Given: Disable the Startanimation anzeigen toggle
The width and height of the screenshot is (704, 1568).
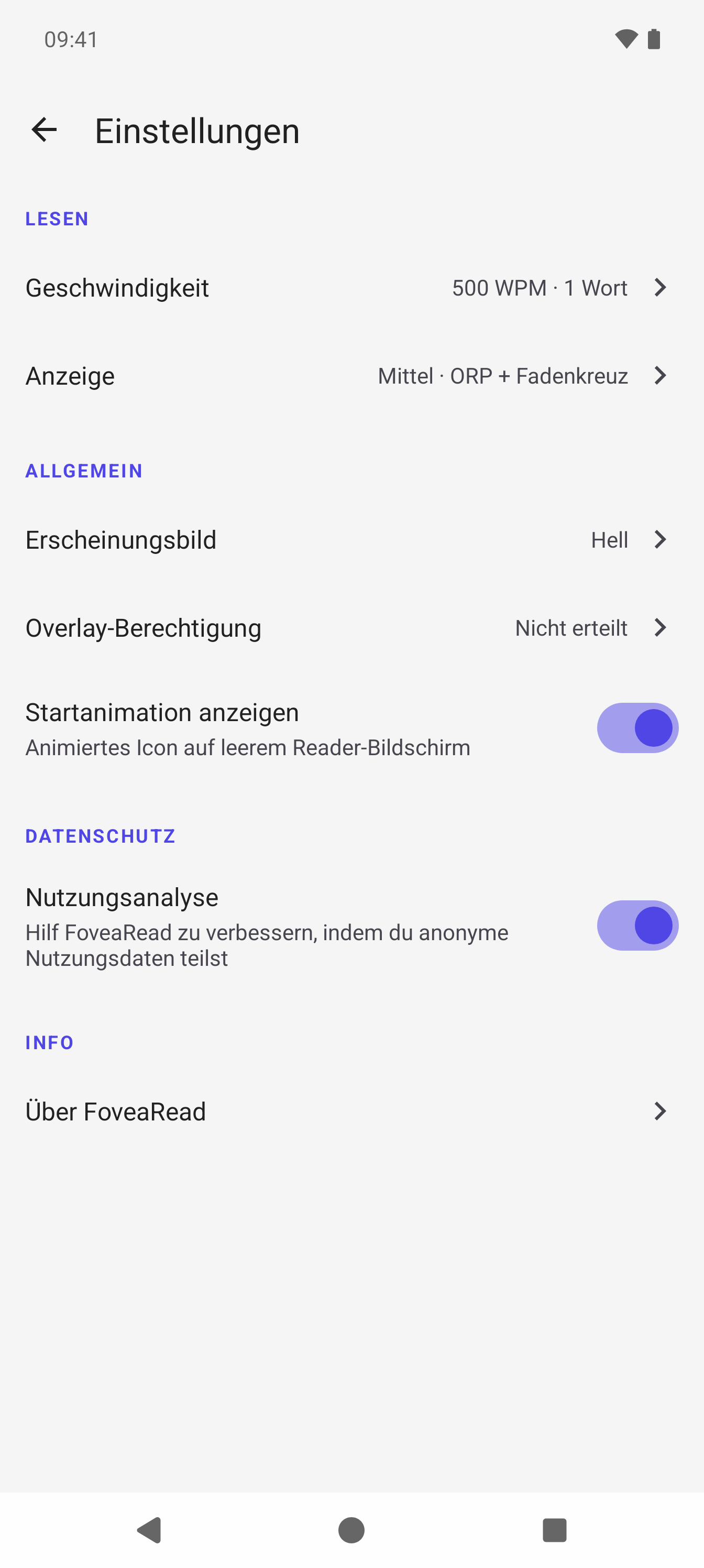Looking at the screenshot, I should tap(637, 727).
